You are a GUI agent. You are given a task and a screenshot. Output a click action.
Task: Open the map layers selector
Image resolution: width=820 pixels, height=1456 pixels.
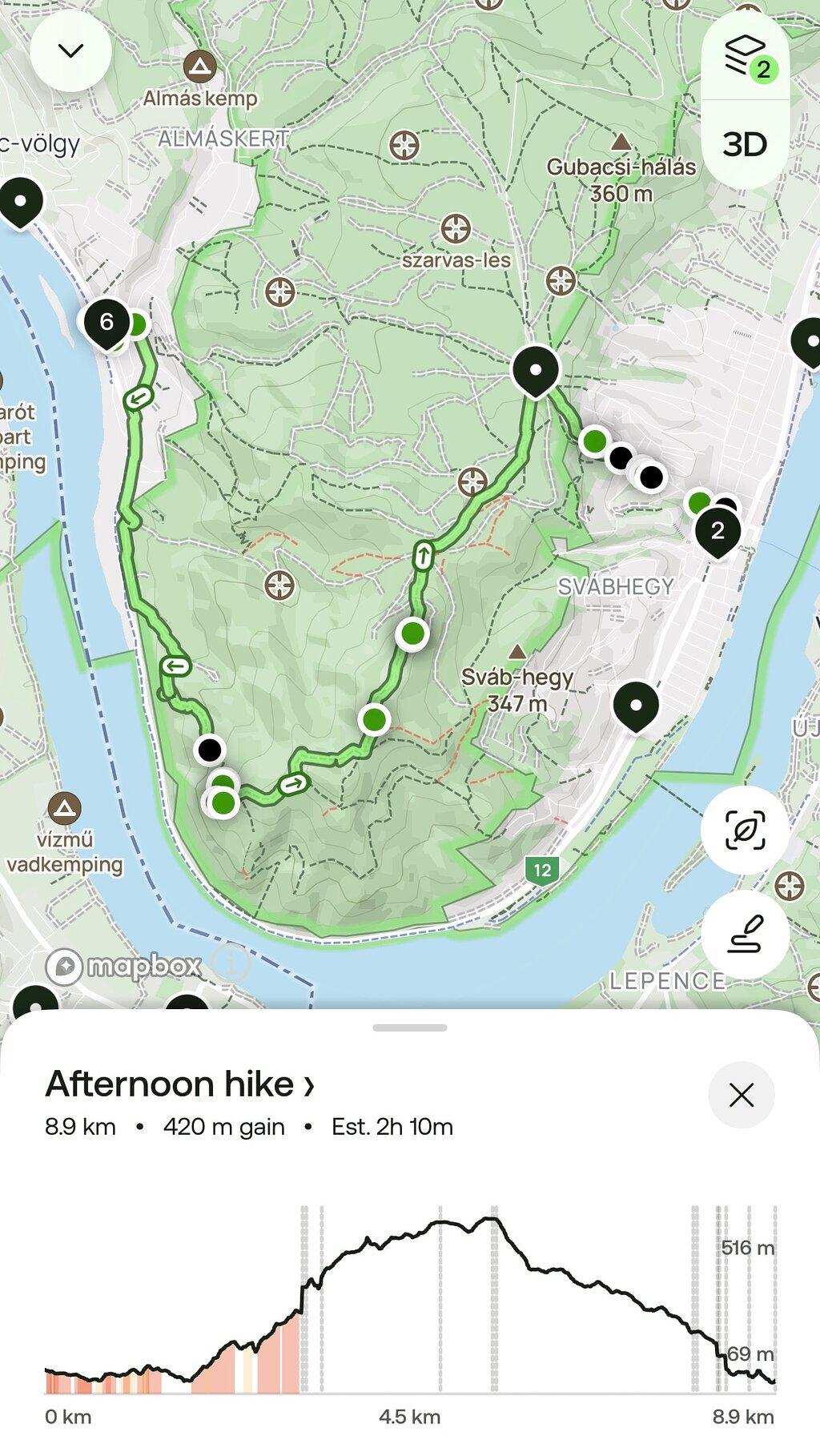[746, 57]
